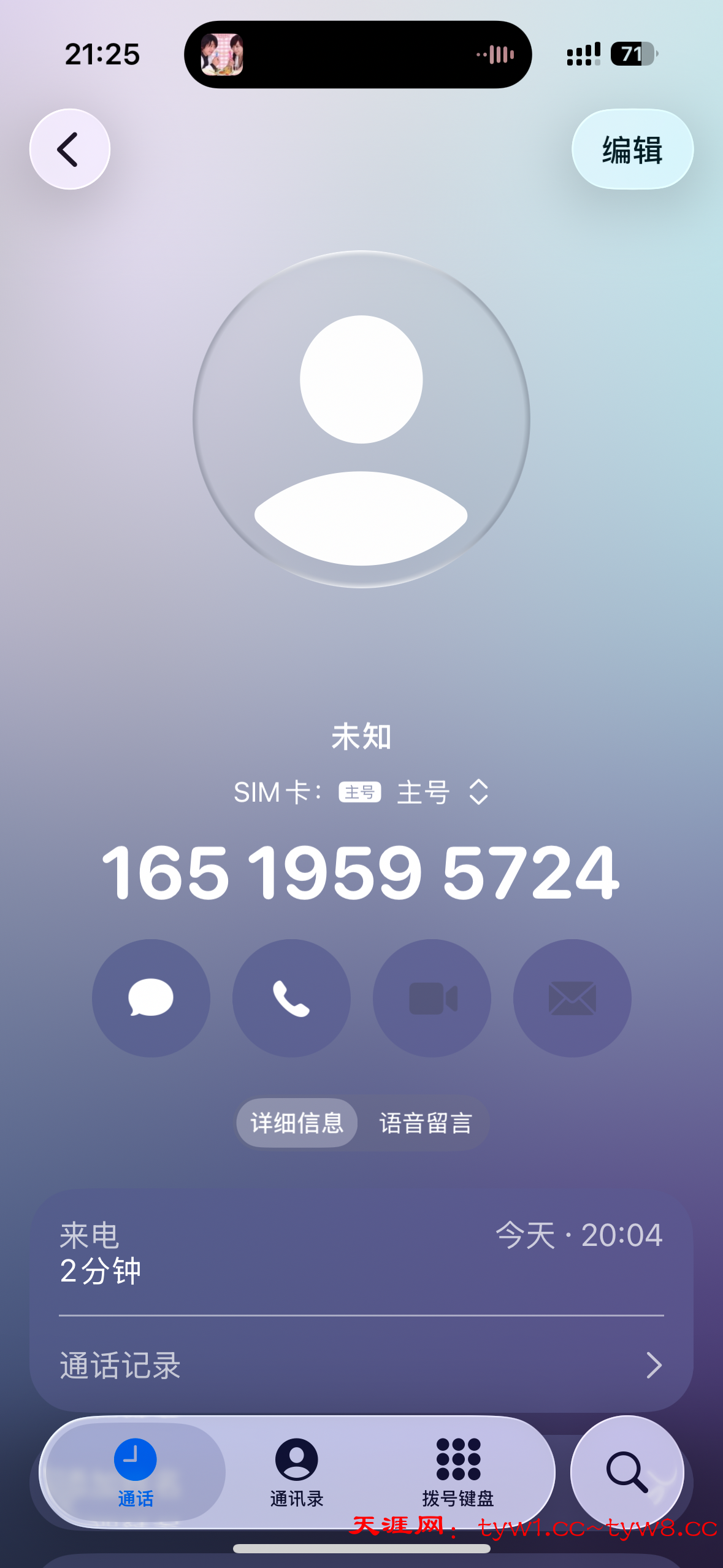Open the 通话记录 row
The width and height of the screenshot is (723, 1568).
[361, 1366]
